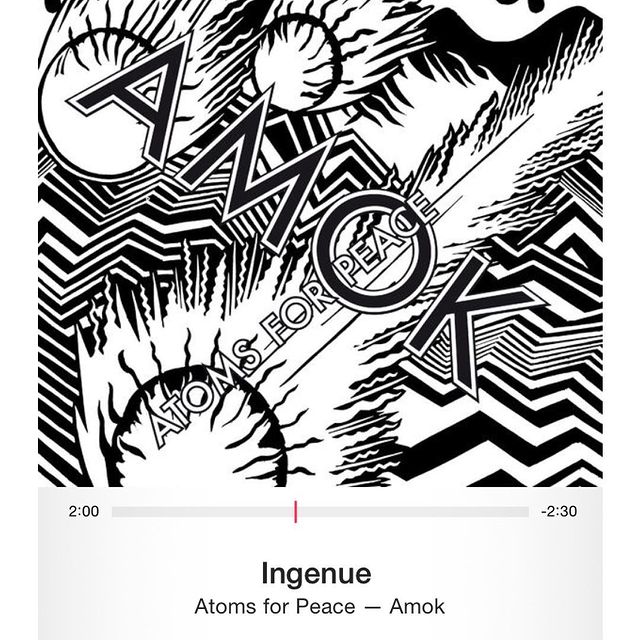
Task: Tap the playback progress bar to seek
Action: coord(320,511)
